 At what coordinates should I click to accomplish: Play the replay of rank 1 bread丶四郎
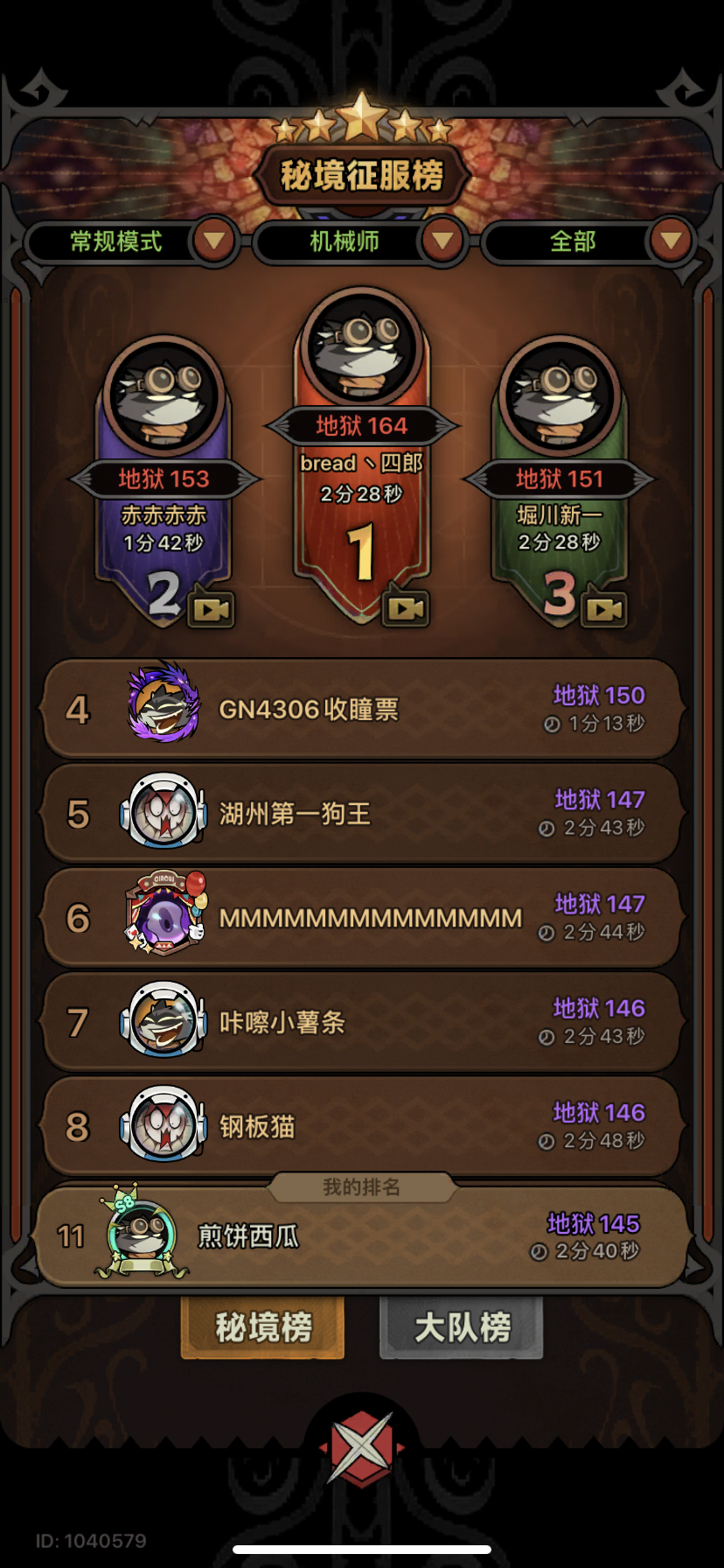[407, 610]
